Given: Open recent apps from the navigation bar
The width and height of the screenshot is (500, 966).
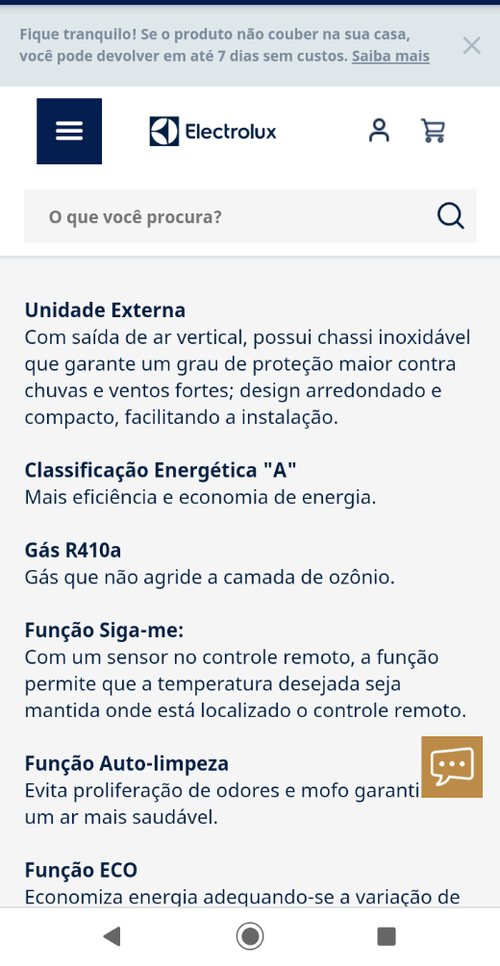Looking at the screenshot, I should (386, 936).
